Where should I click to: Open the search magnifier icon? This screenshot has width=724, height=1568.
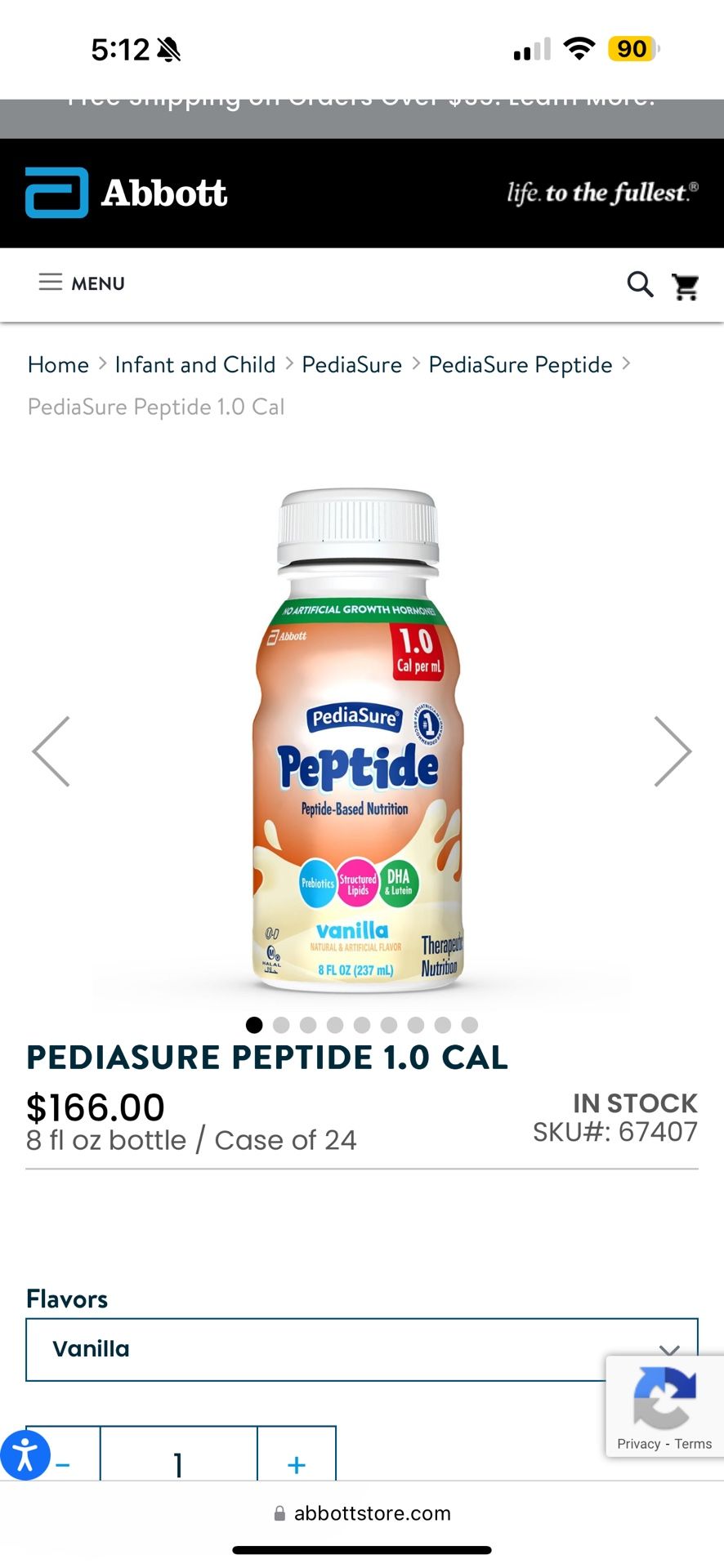point(640,284)
